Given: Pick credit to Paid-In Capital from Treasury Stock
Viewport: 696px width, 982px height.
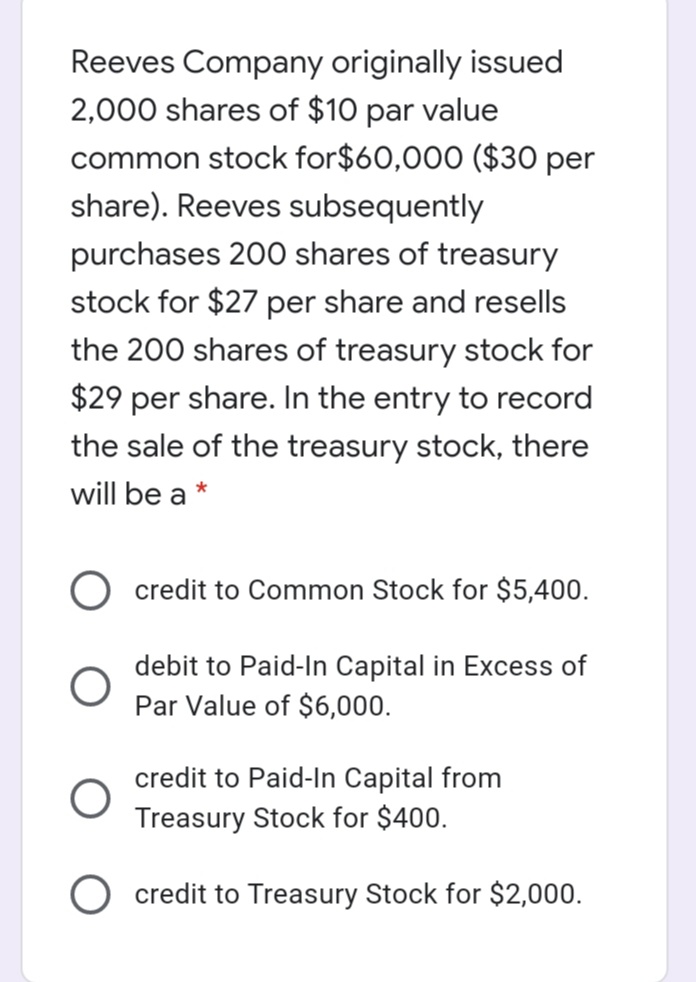Looking at the screenshot, I should (89, 798).
